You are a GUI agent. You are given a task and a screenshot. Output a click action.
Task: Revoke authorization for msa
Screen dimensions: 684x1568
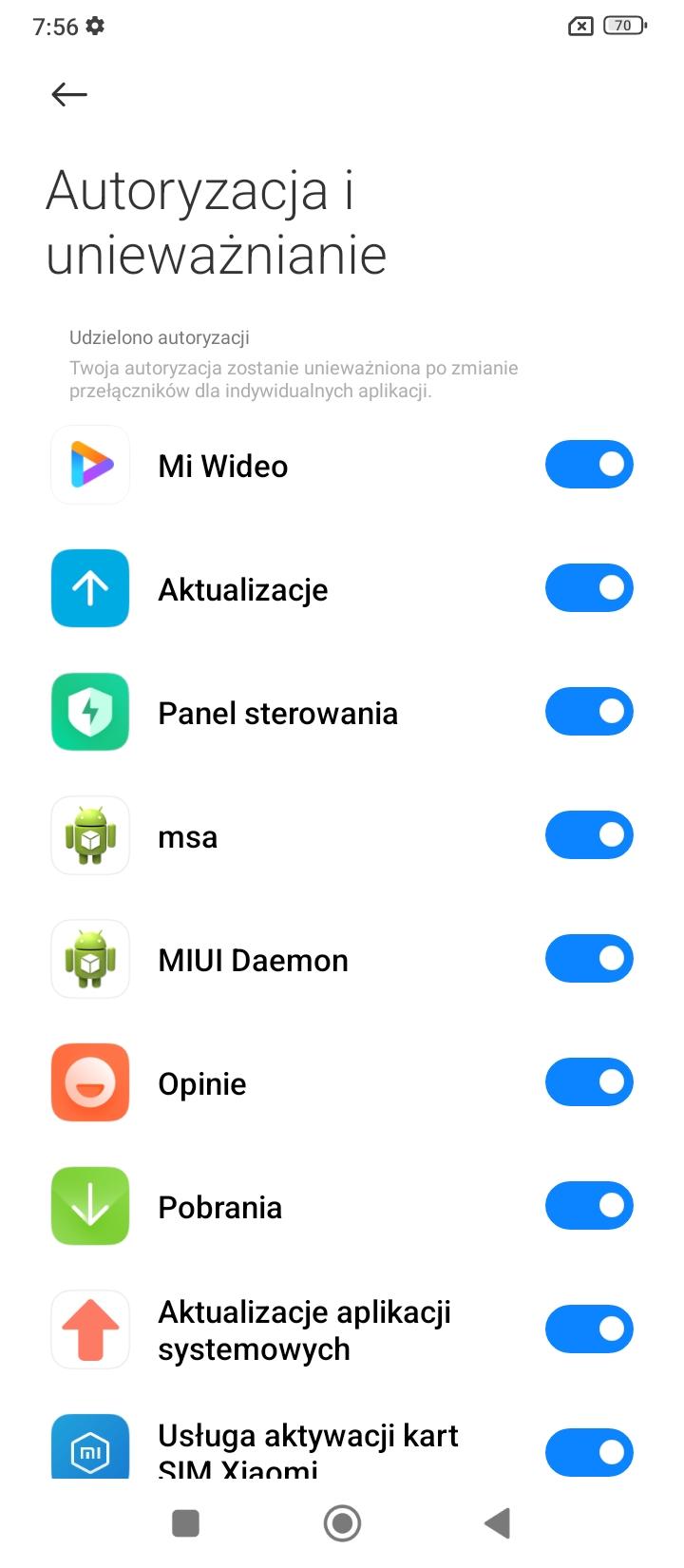(x=589, y=835)
